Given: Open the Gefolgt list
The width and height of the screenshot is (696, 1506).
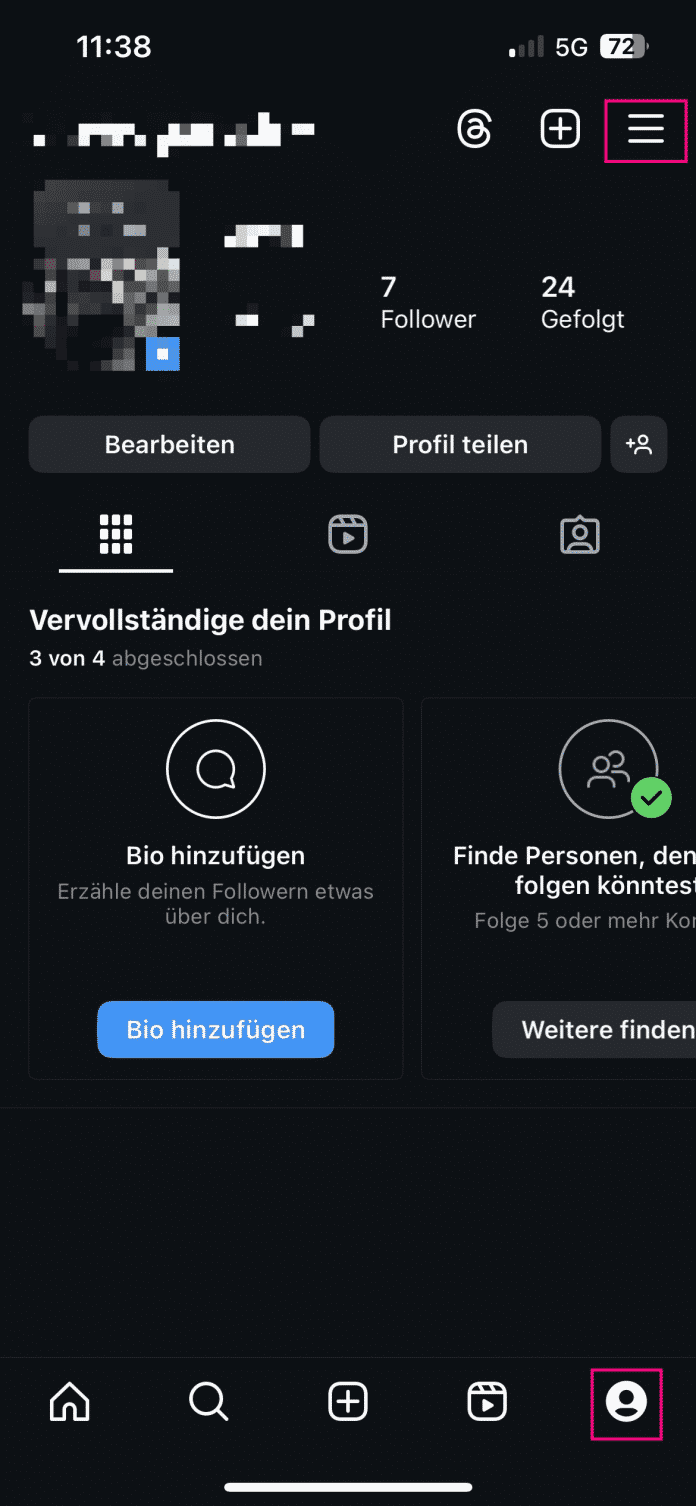Looking at the screenshot, I should coord(582,302).
